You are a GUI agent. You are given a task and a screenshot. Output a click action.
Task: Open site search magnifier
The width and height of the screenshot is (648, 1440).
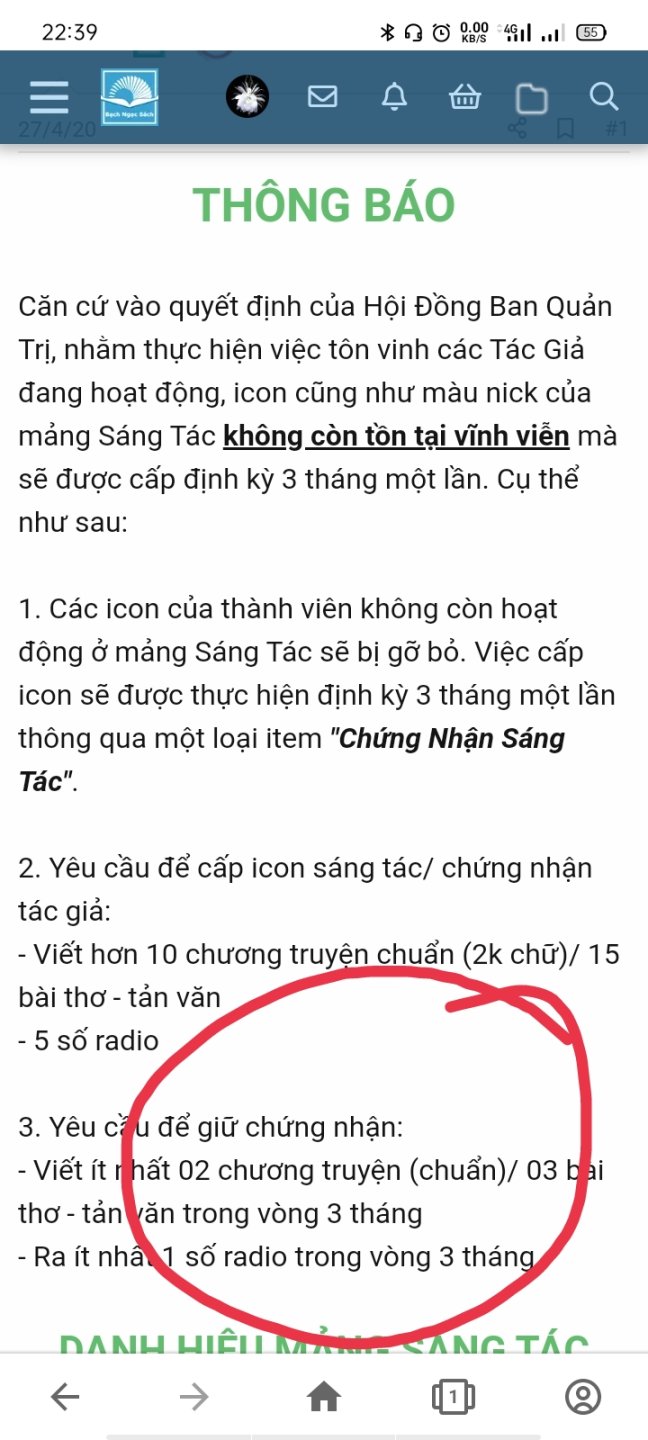pos(603,97)
